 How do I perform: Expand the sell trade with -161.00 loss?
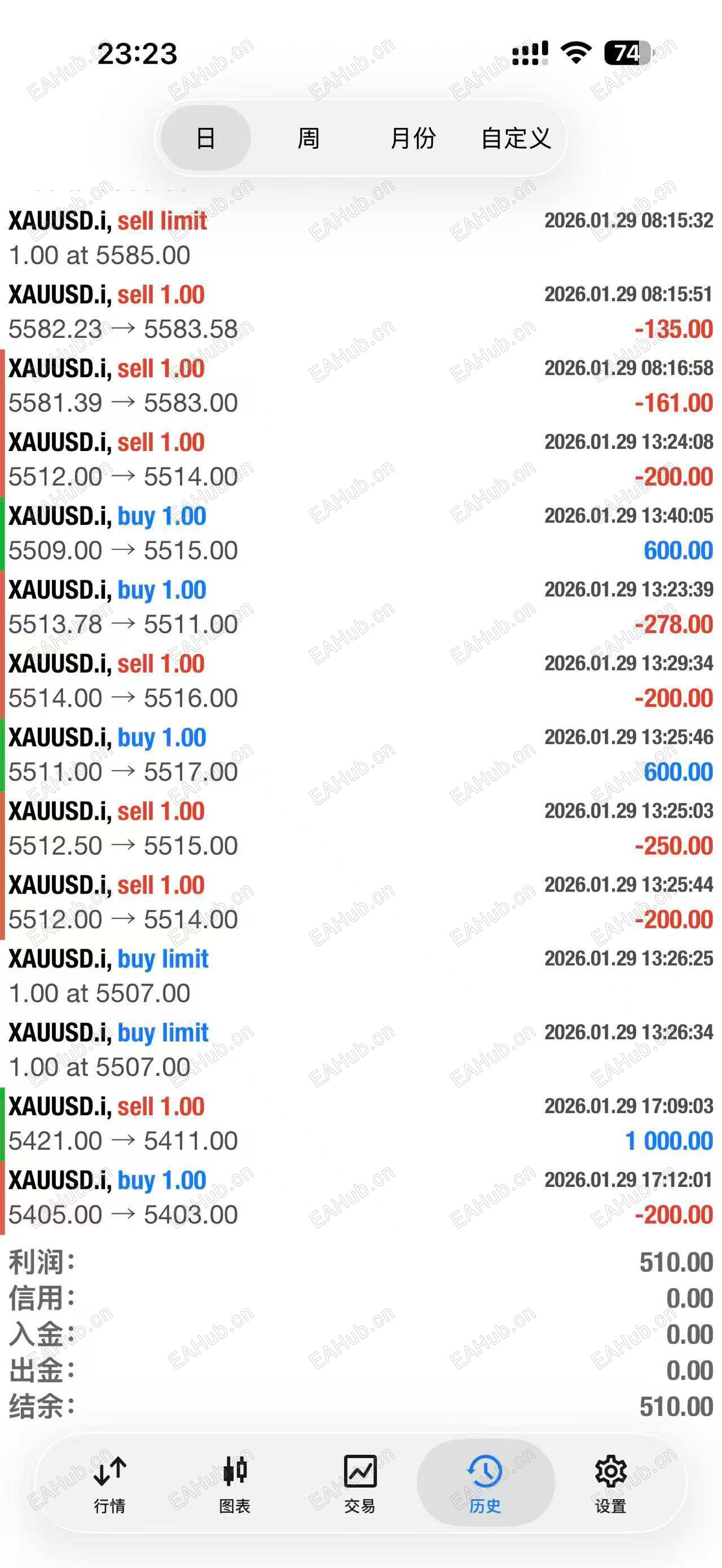(x=361, y=385)
